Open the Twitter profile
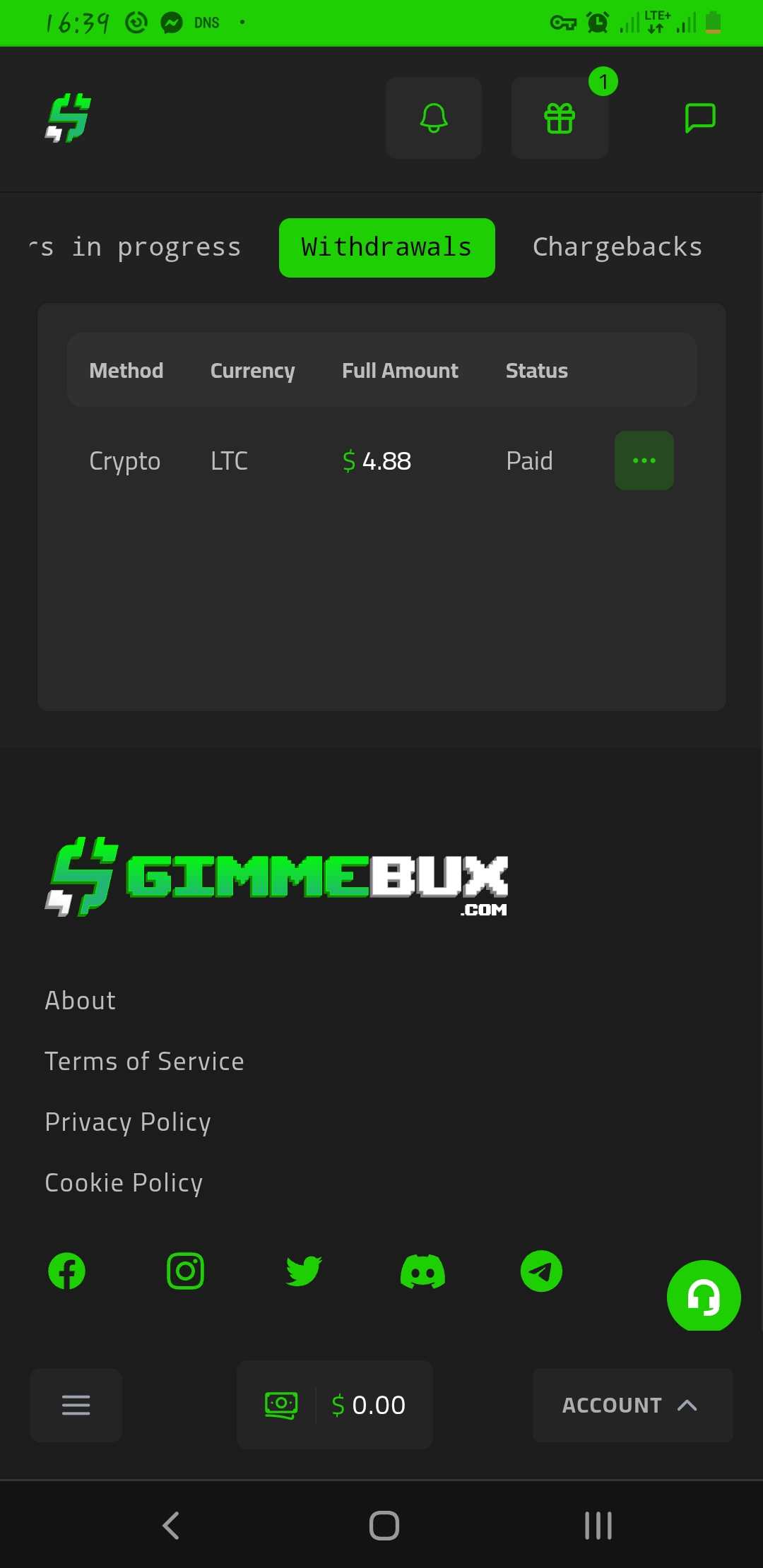This screenshot has width=763, height=1568. 304,1271
